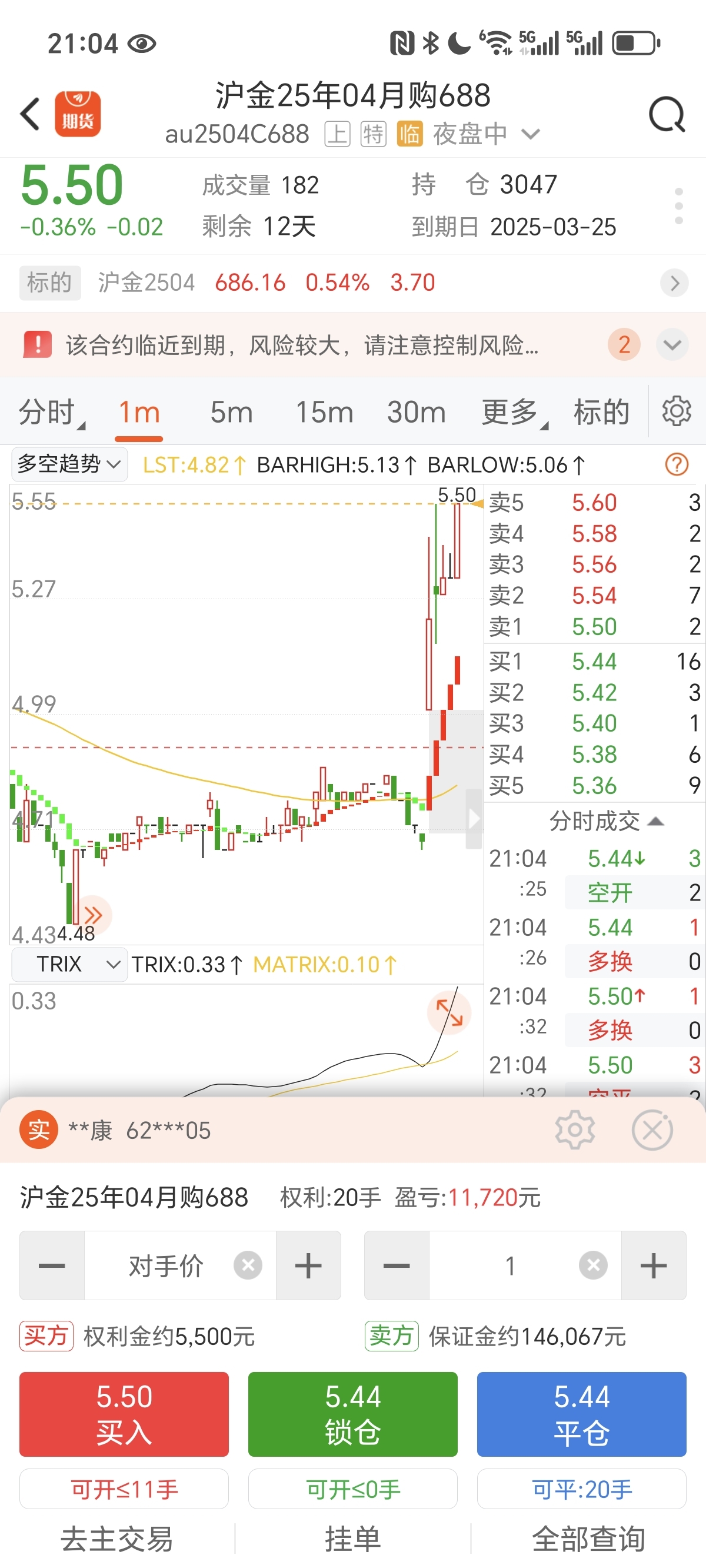Screen dimensions: 706x1568
Task: Open the TRIX sub-indicator dropdown
Action: point(69,964)
